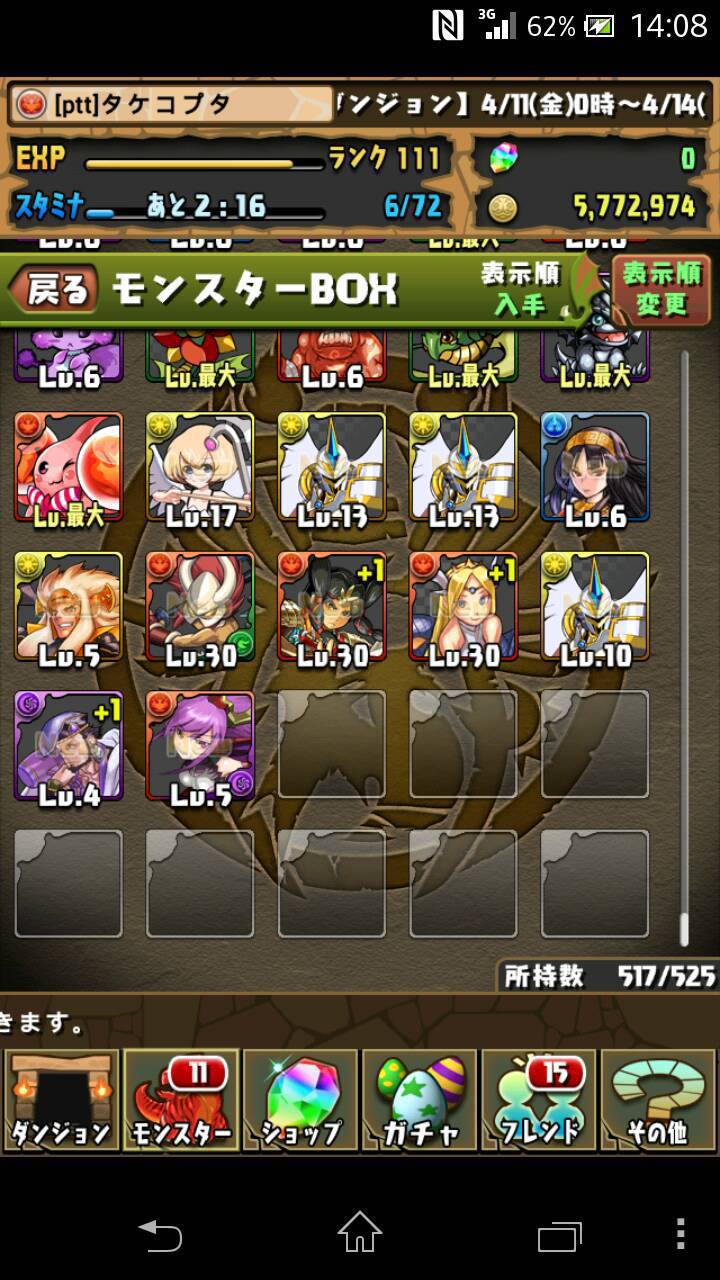The image size is (720, 1280).
Task: Select the blonde girl monster at Lv.17
Action: click(x=200, y=468)
